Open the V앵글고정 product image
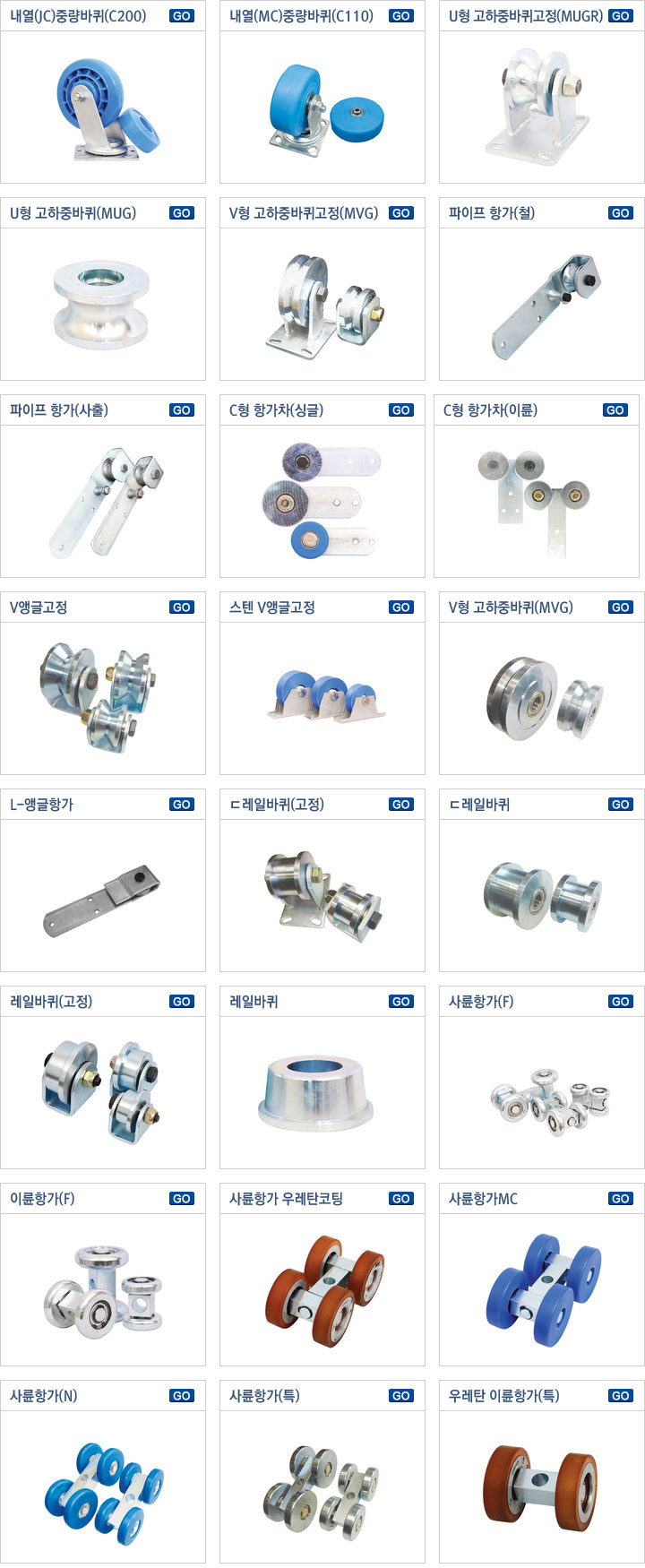Image resolution: width=645 pixels, height=1568 pixels. tap(103, 697)
